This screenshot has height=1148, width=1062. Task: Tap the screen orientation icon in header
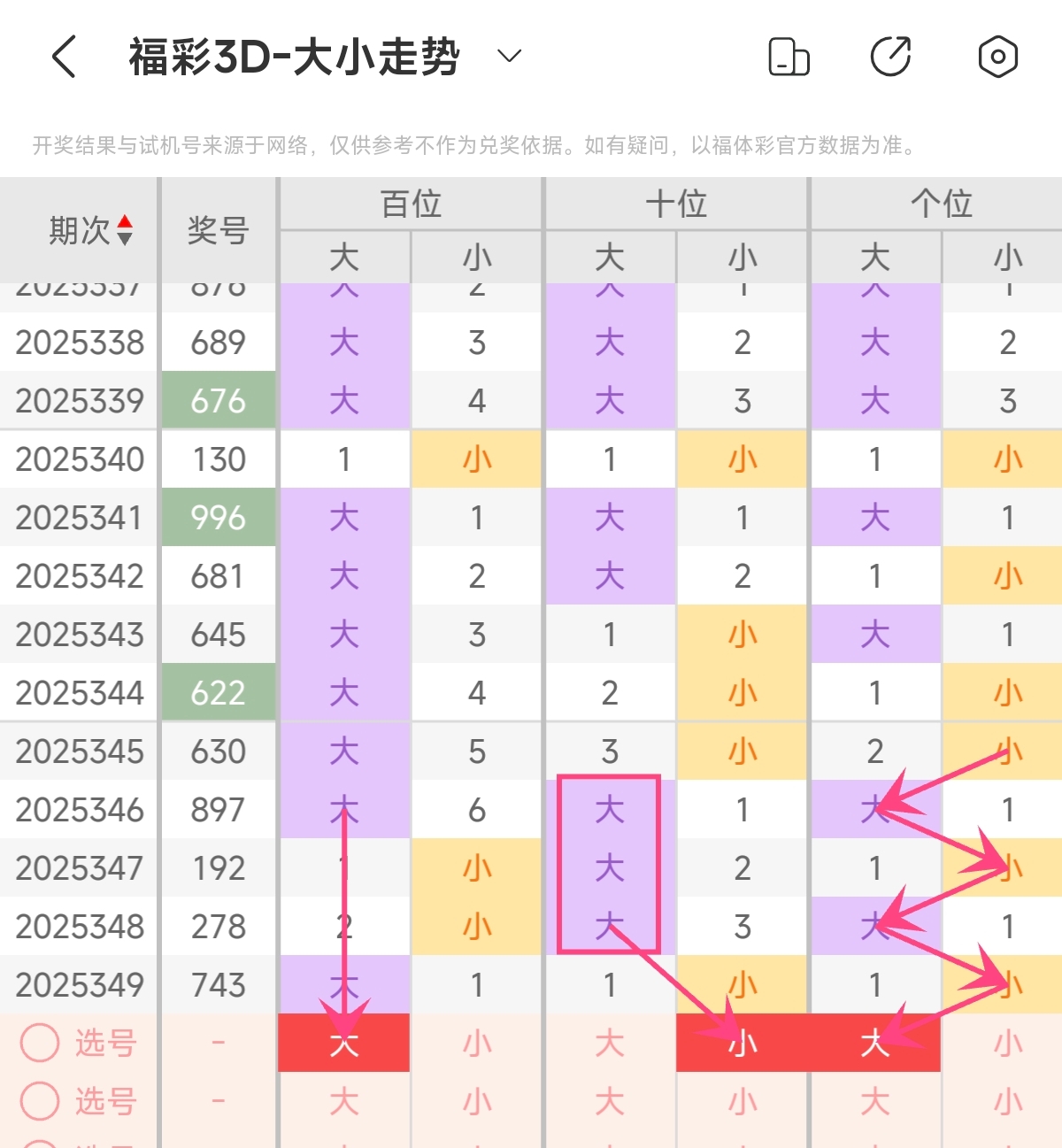tap(788, 57)
